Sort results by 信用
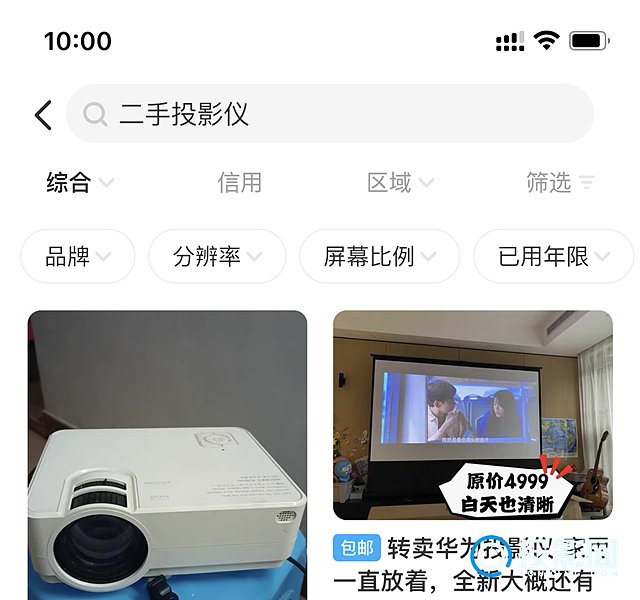Viewport: 640px width, 600px height. [x=240, y=182]
